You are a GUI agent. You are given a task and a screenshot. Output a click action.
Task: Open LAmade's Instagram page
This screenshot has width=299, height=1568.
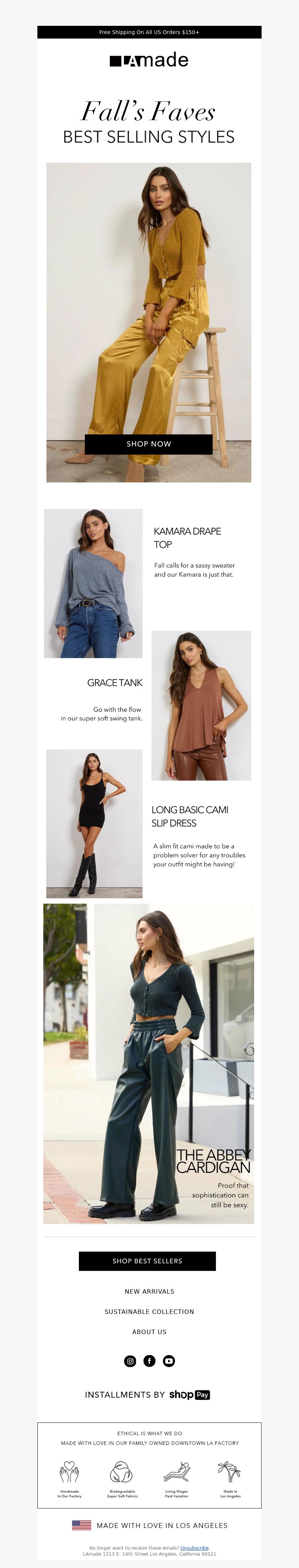tap(130, 1360)
